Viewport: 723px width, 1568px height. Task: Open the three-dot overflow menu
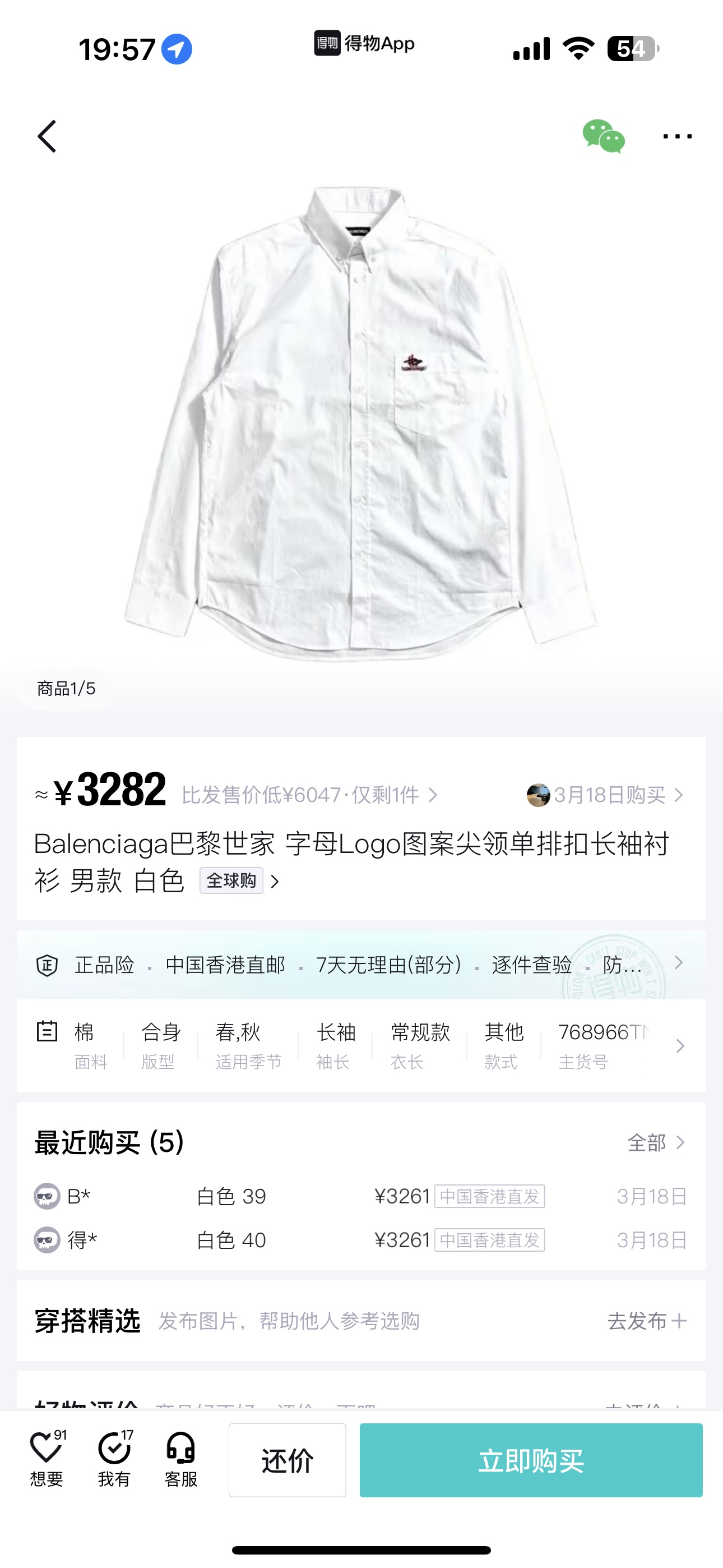click(676, 136)
